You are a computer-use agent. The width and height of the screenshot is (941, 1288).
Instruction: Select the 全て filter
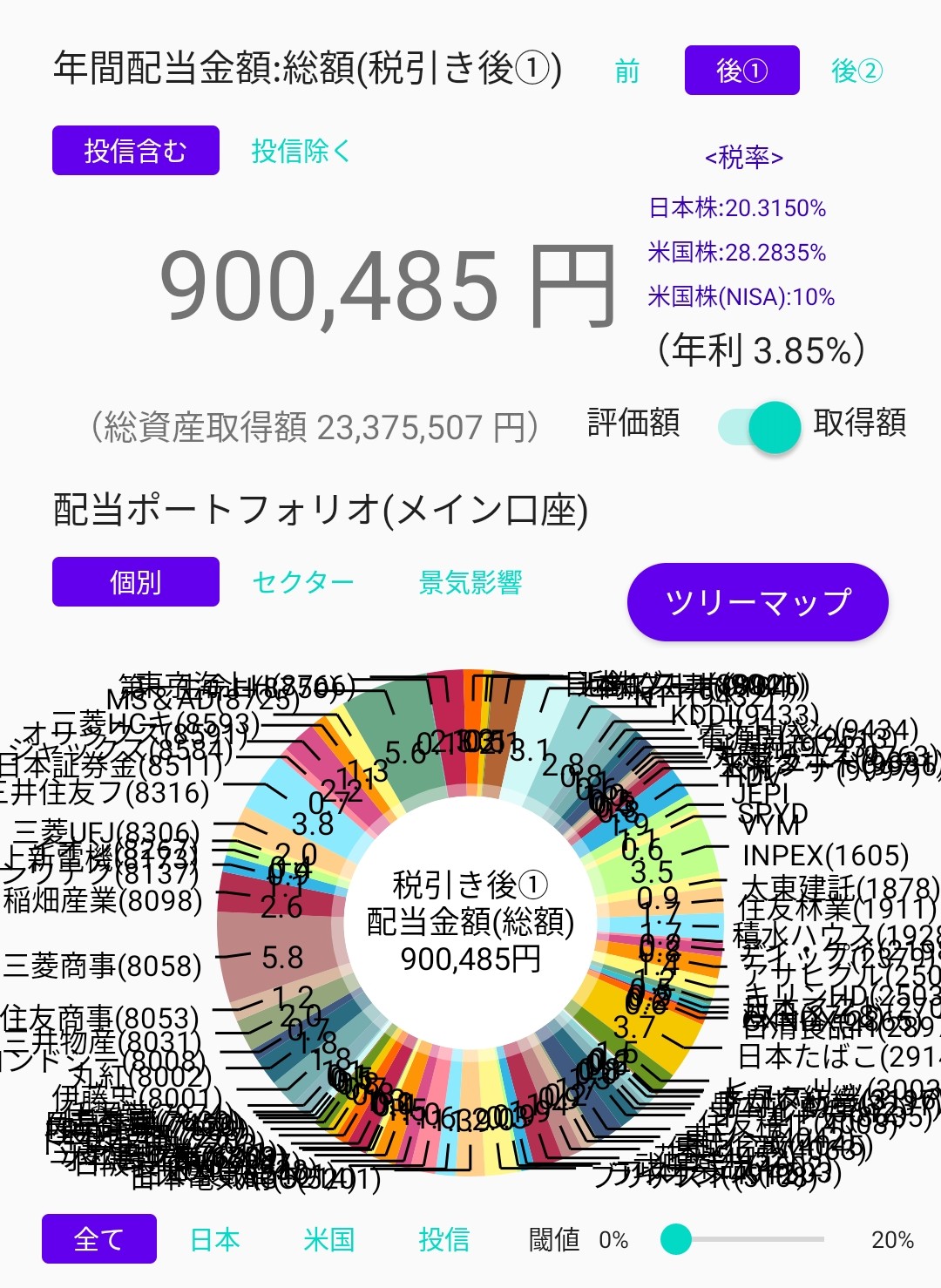point(98,1238)
